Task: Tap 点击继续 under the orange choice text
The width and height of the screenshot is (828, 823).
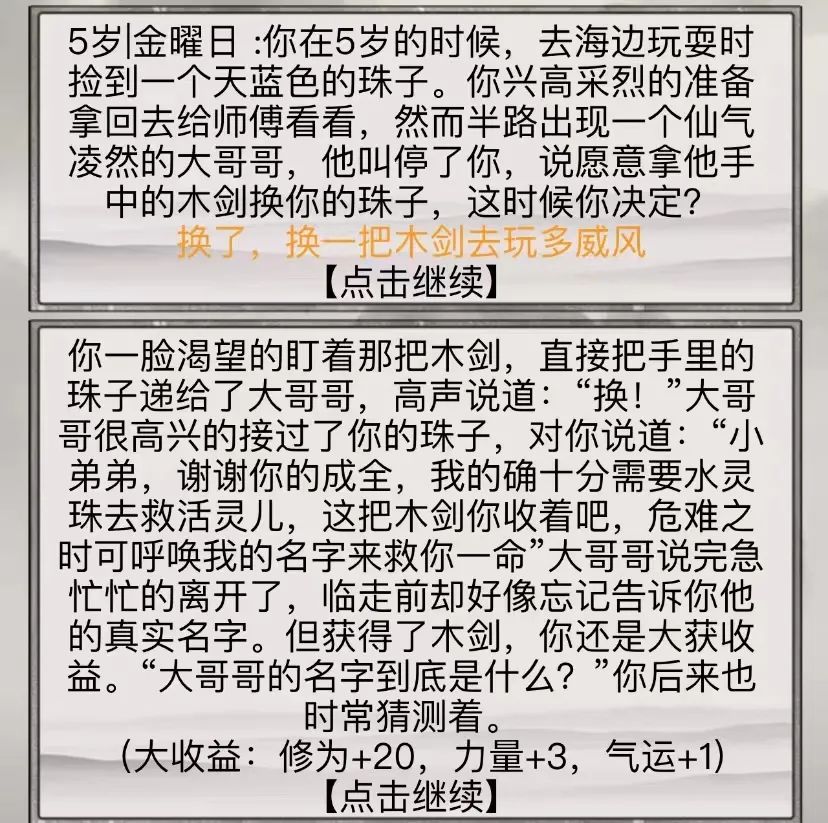Action: tap(411, 284)
